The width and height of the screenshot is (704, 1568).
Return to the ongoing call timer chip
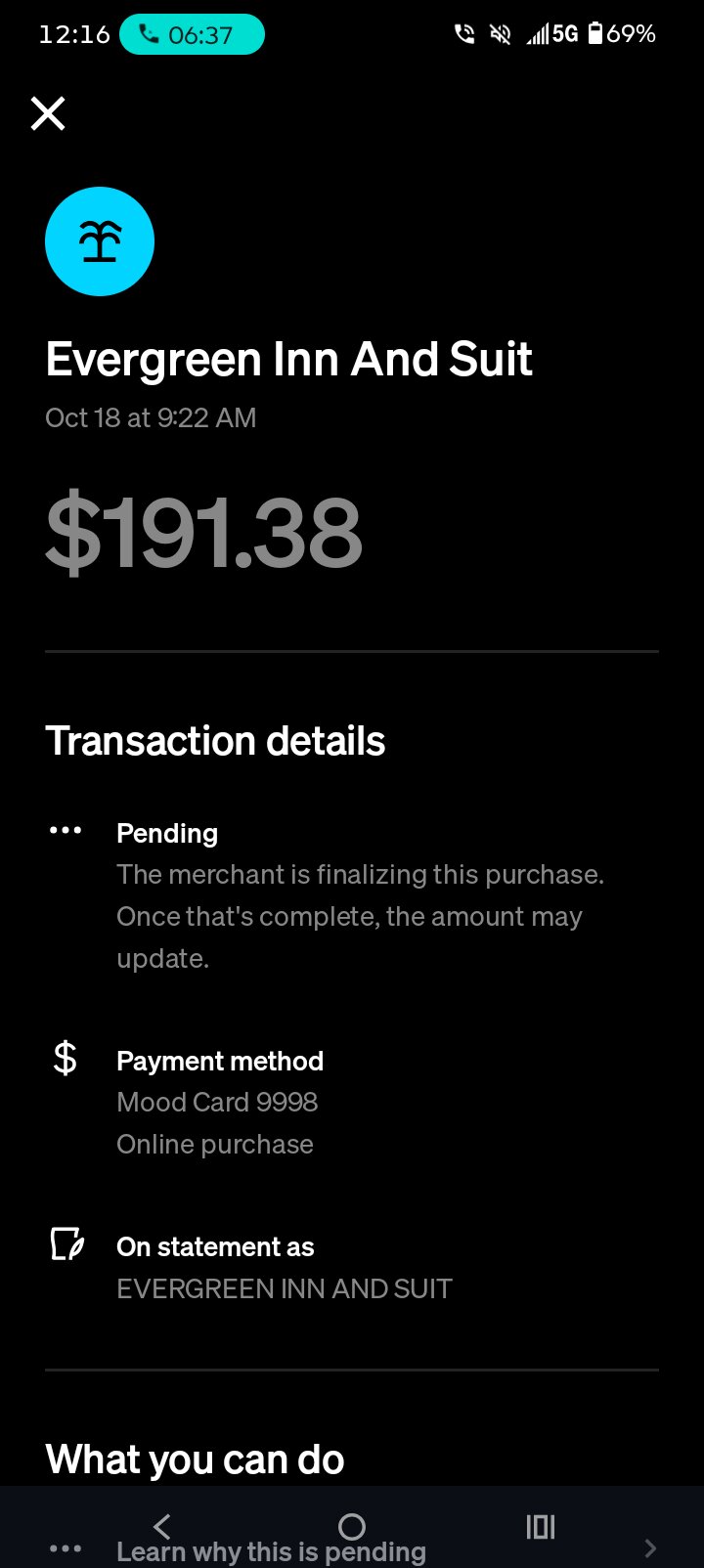pos(192,34)
